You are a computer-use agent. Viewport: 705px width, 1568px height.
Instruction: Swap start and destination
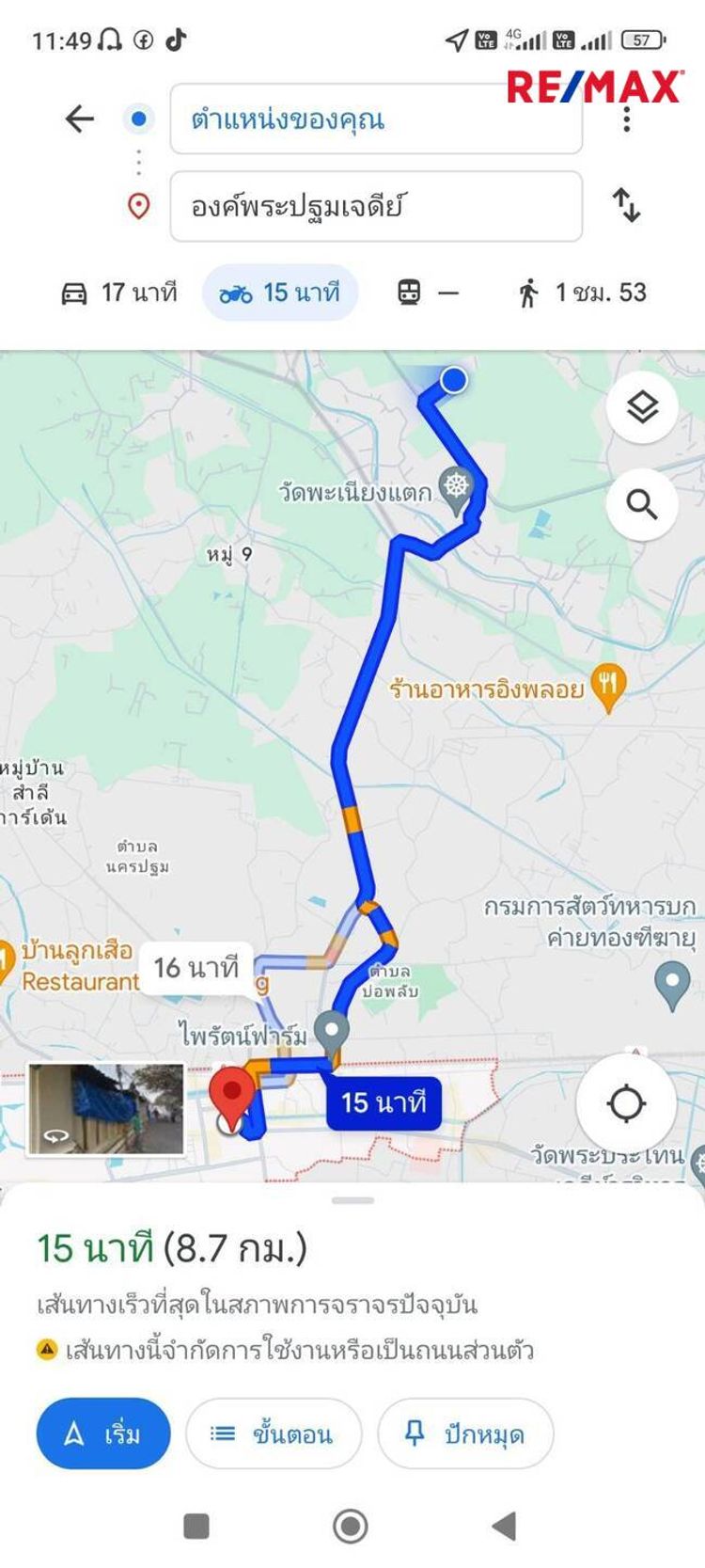[x=627, y=205]
